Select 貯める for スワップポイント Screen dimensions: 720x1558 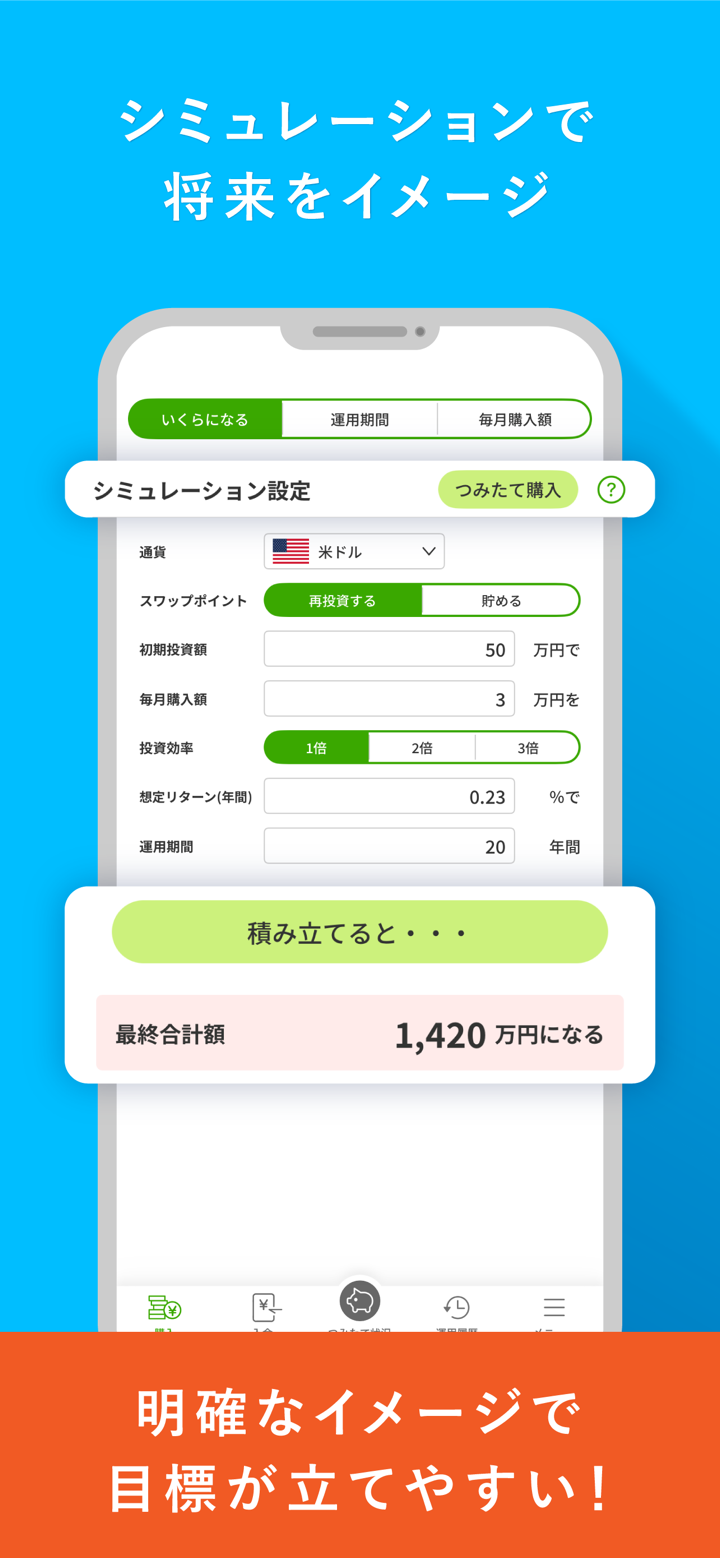coord(500,600)
